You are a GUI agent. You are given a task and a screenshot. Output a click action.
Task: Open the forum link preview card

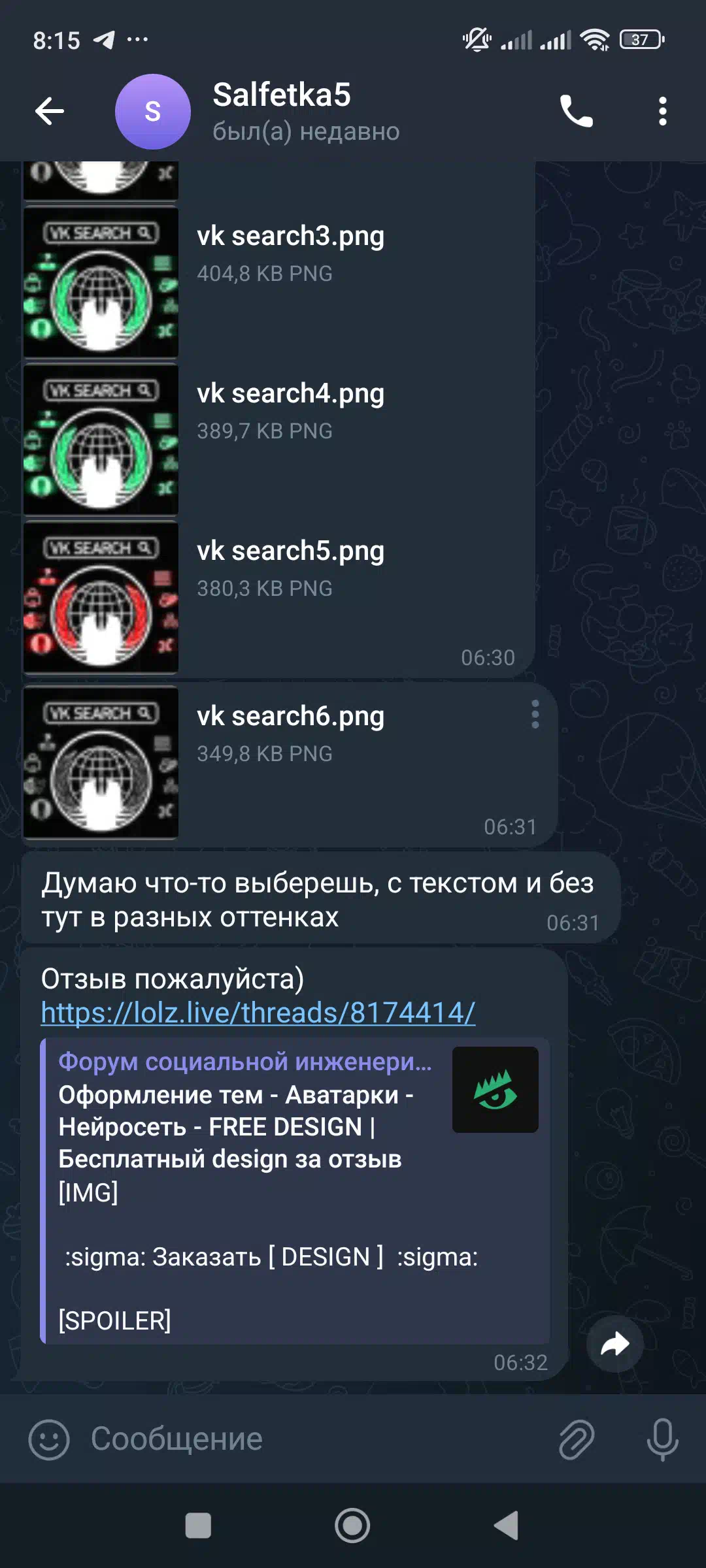(x=295, y=1190)
